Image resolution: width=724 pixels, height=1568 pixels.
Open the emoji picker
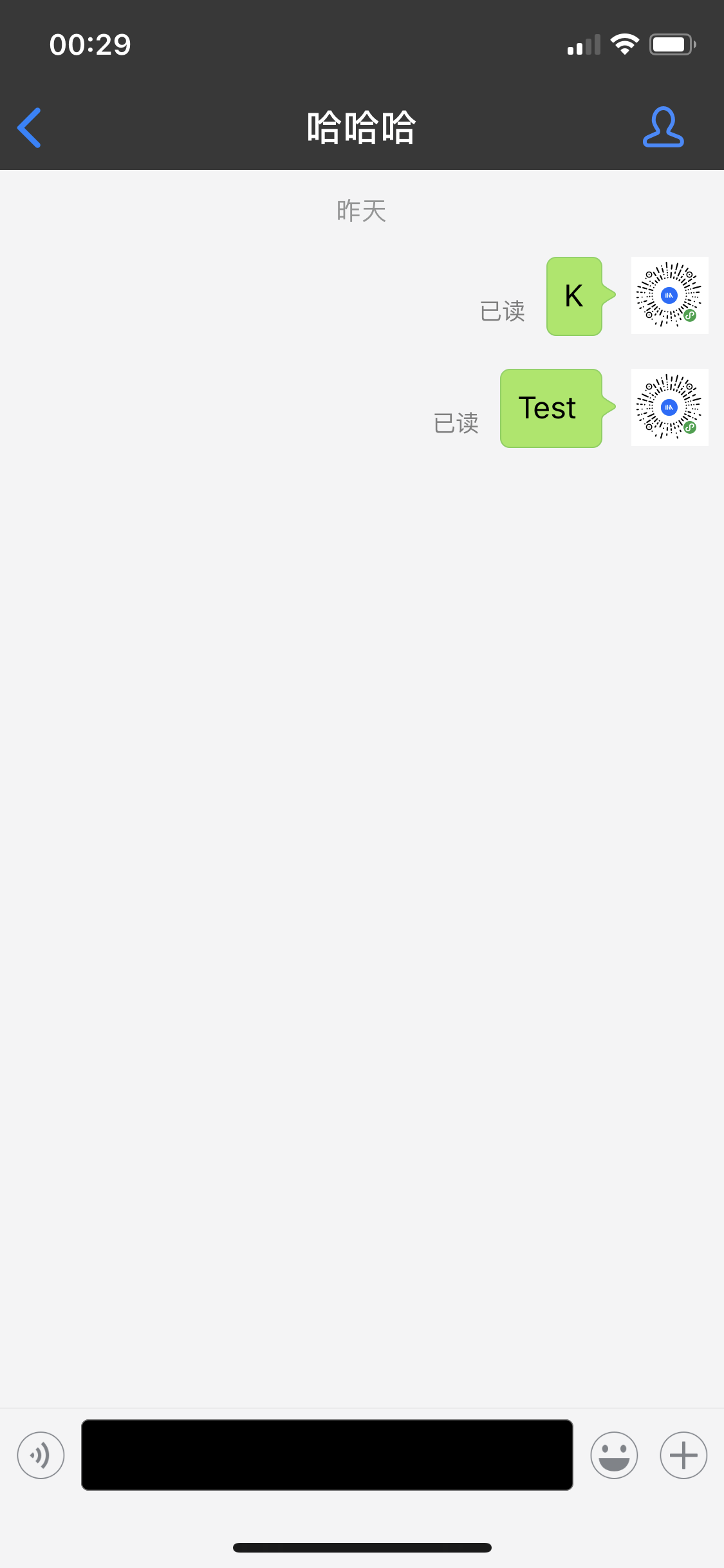tap(614, 1455)
